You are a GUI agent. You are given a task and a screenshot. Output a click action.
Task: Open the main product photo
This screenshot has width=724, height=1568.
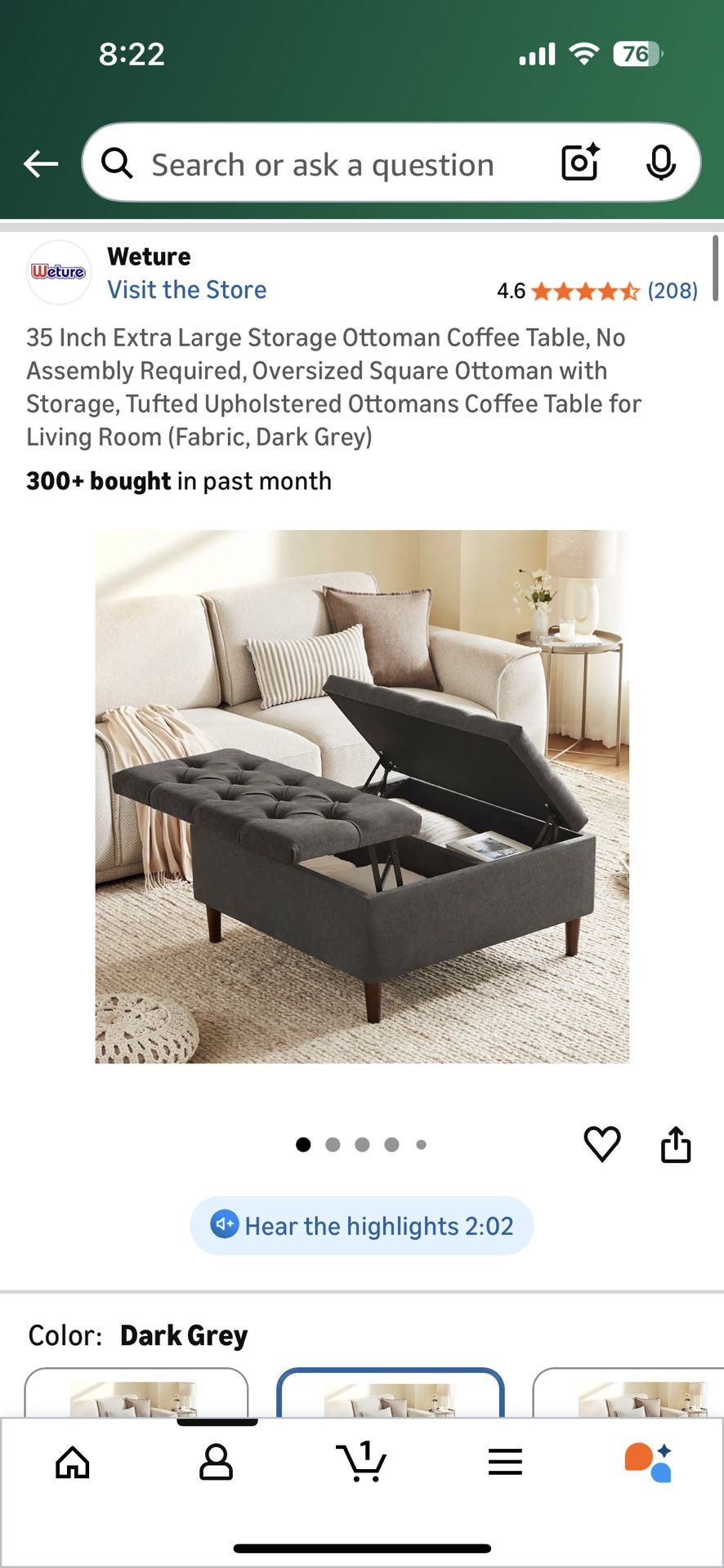(362, 796)
